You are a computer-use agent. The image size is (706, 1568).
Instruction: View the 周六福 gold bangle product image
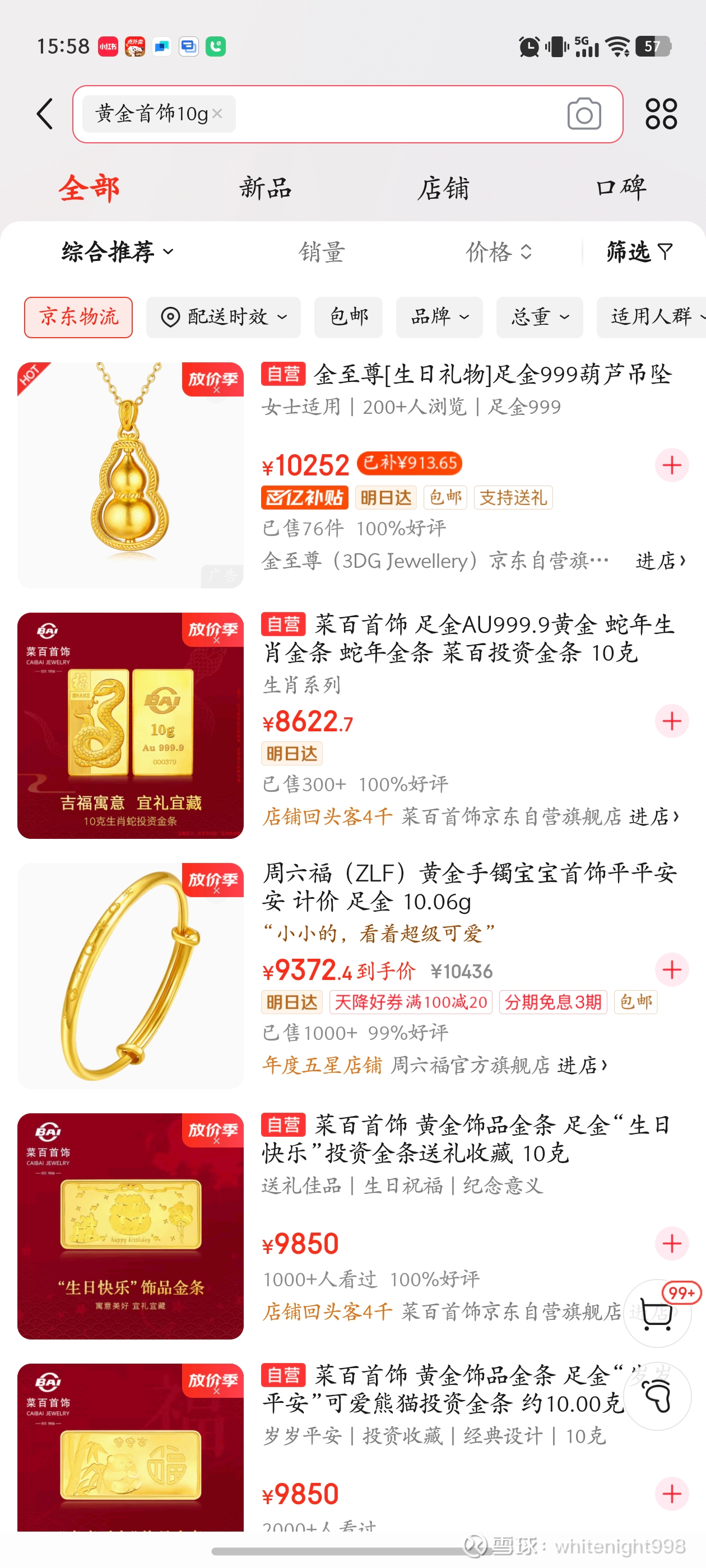131,973
